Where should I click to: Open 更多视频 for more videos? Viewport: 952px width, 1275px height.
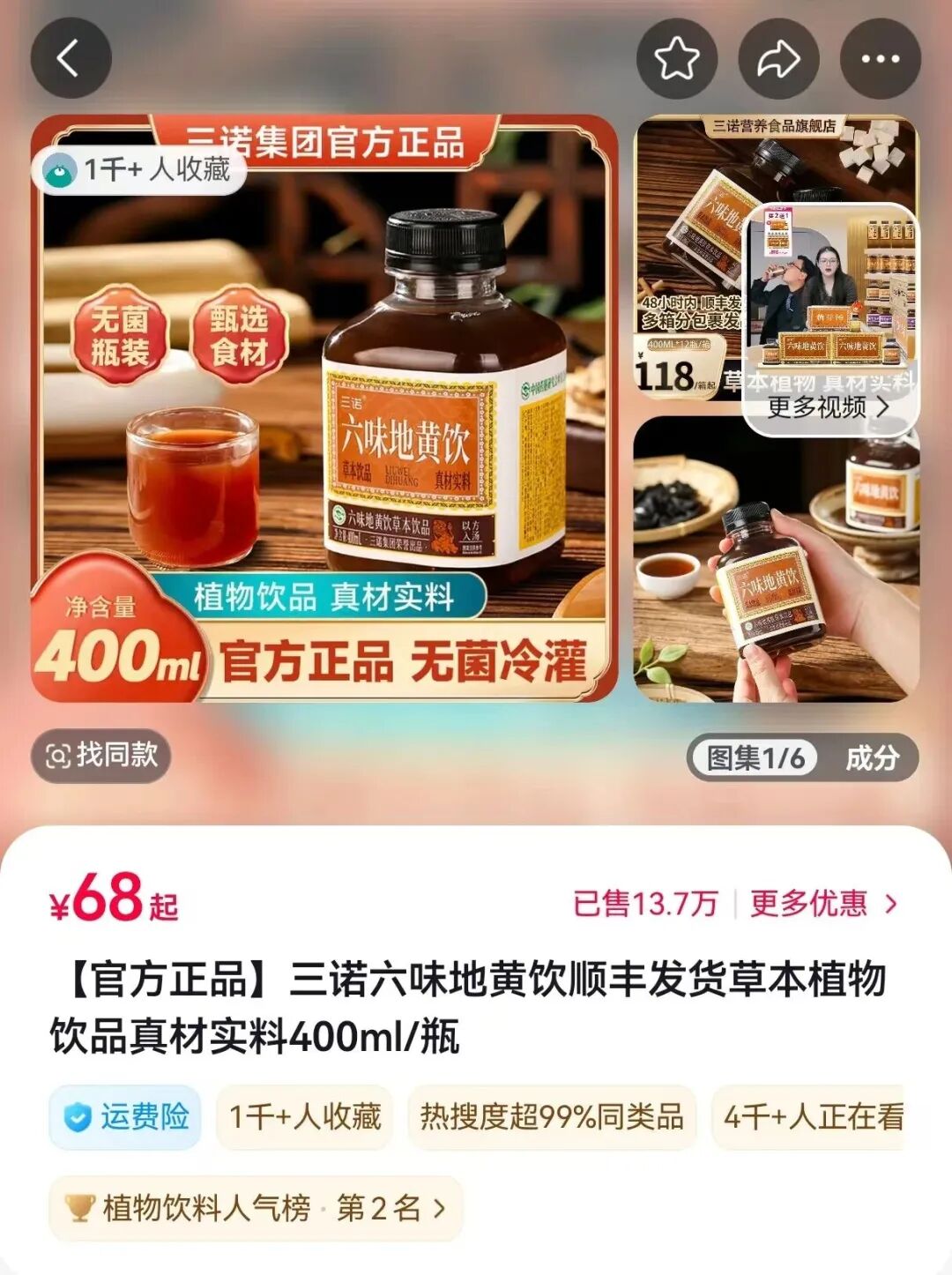(829, 407)
